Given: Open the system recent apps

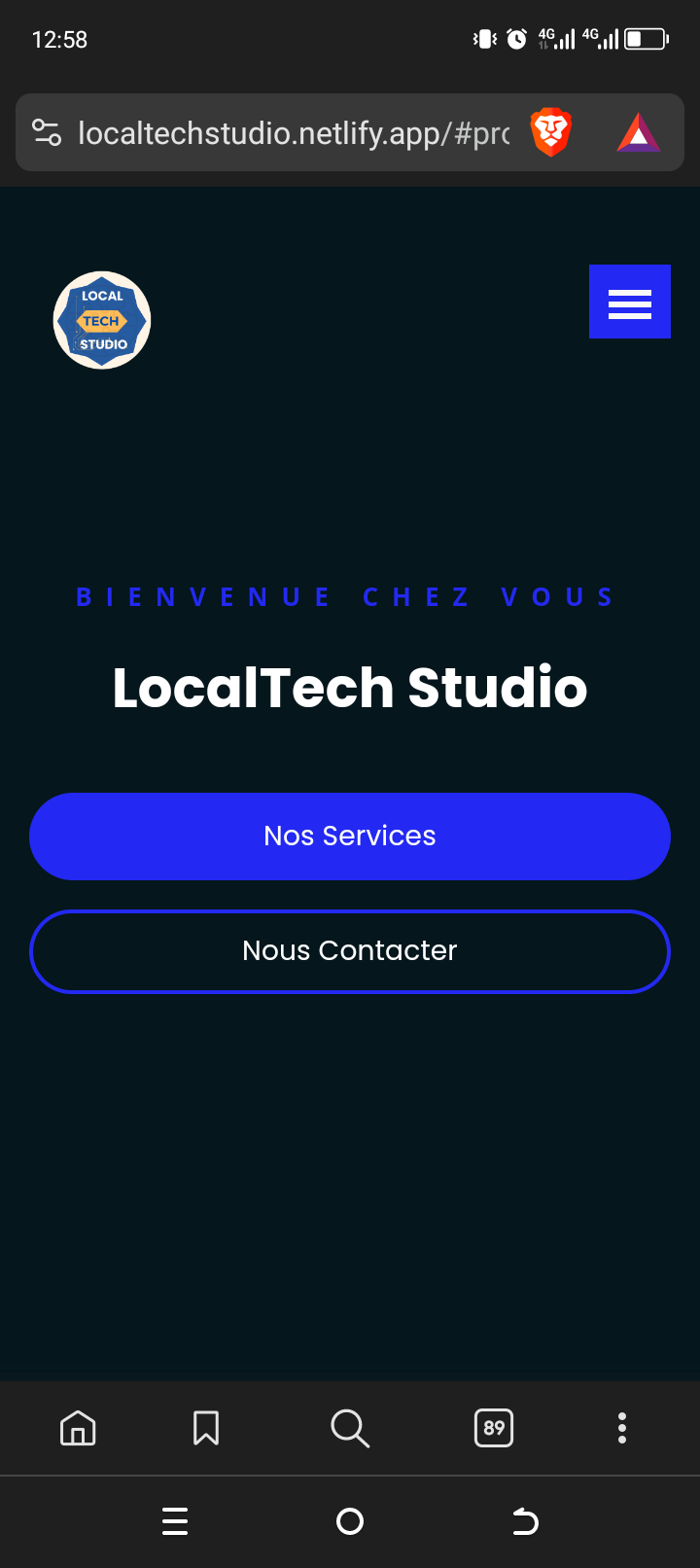Looking at the screenshot, I should coord(175,1521).
